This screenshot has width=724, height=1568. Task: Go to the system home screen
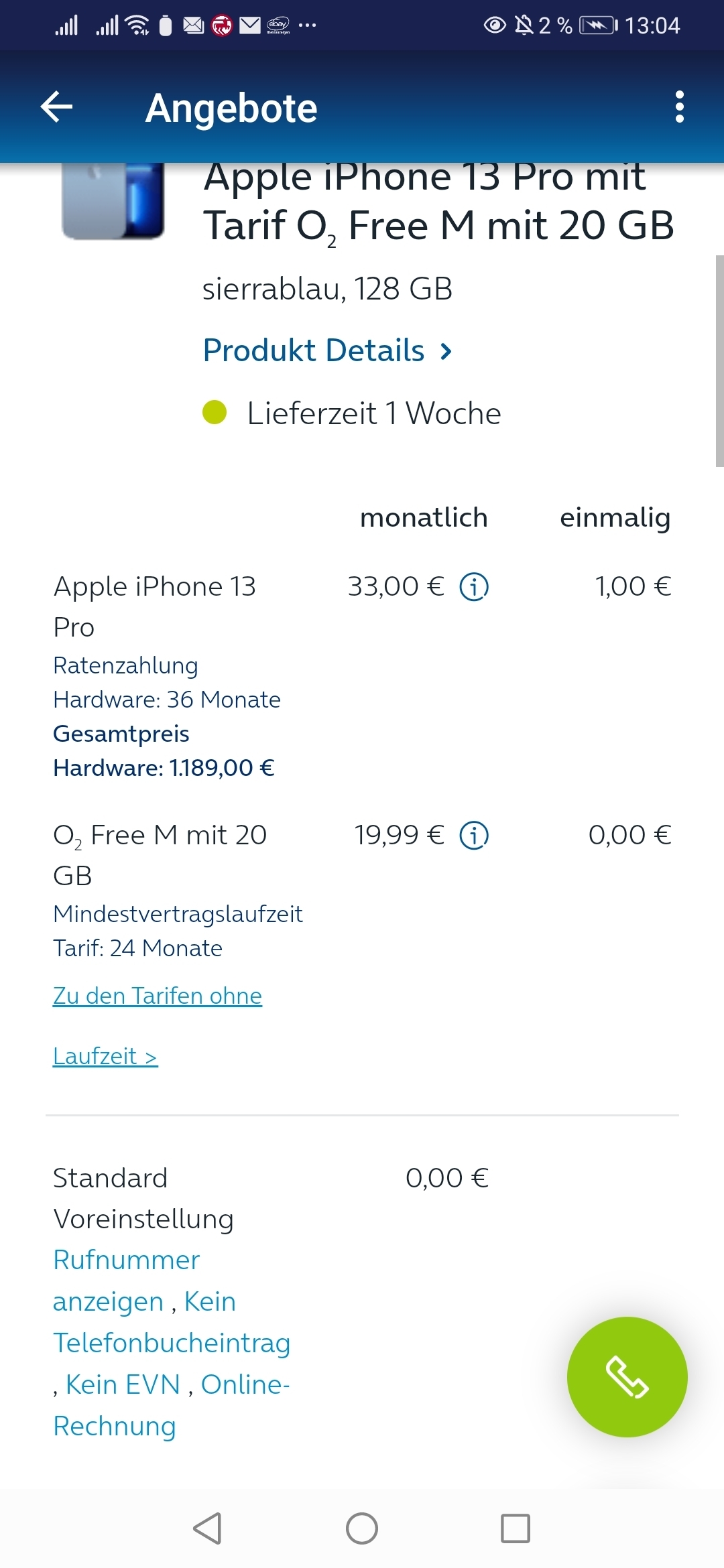(x=362, y=1528)
